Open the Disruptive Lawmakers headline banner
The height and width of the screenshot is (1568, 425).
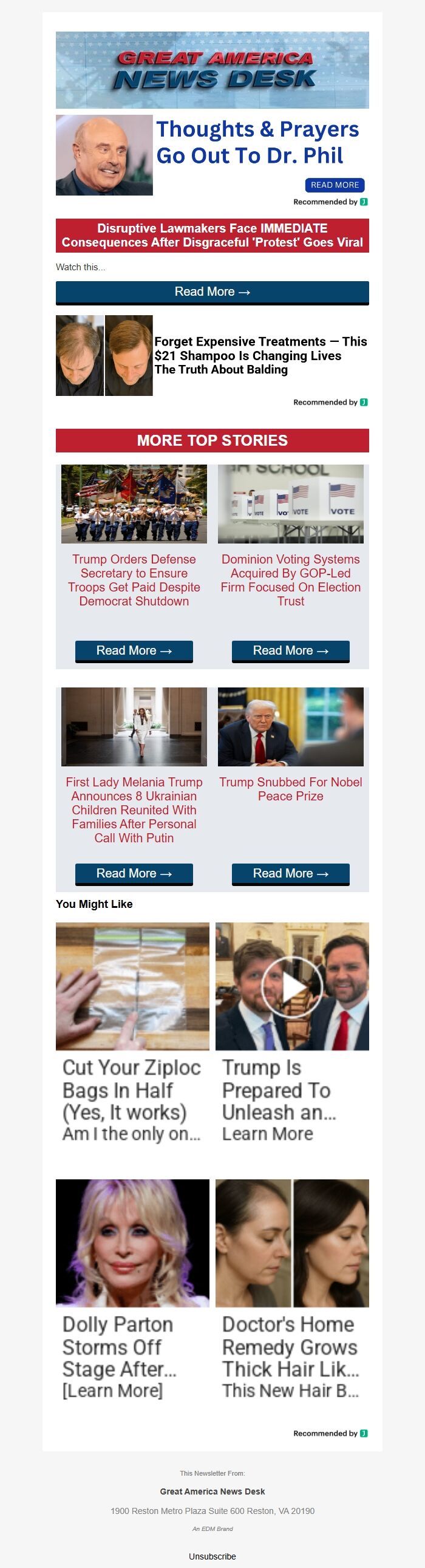click(212, 235)
